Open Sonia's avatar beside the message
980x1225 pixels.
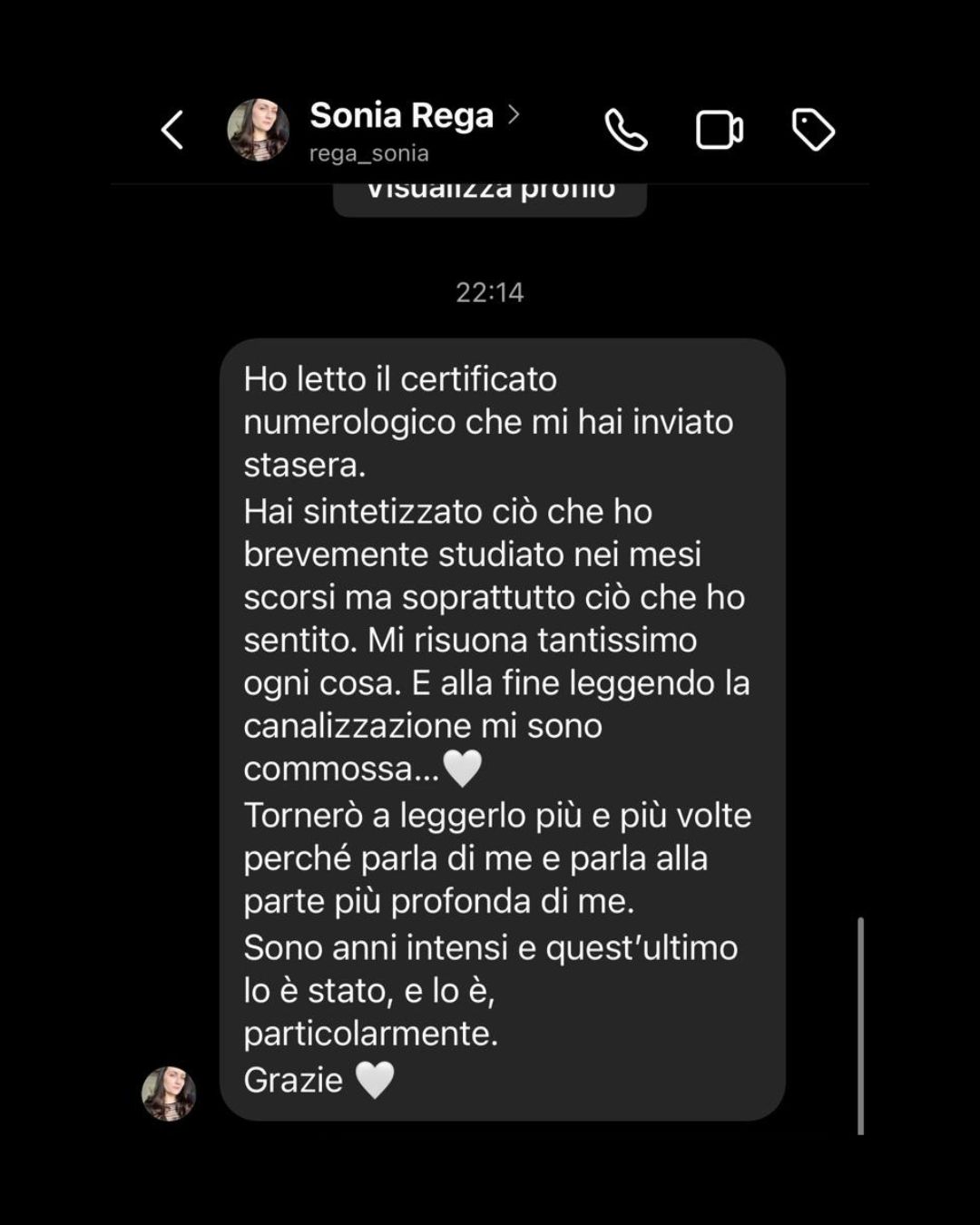coord(169,1093)
